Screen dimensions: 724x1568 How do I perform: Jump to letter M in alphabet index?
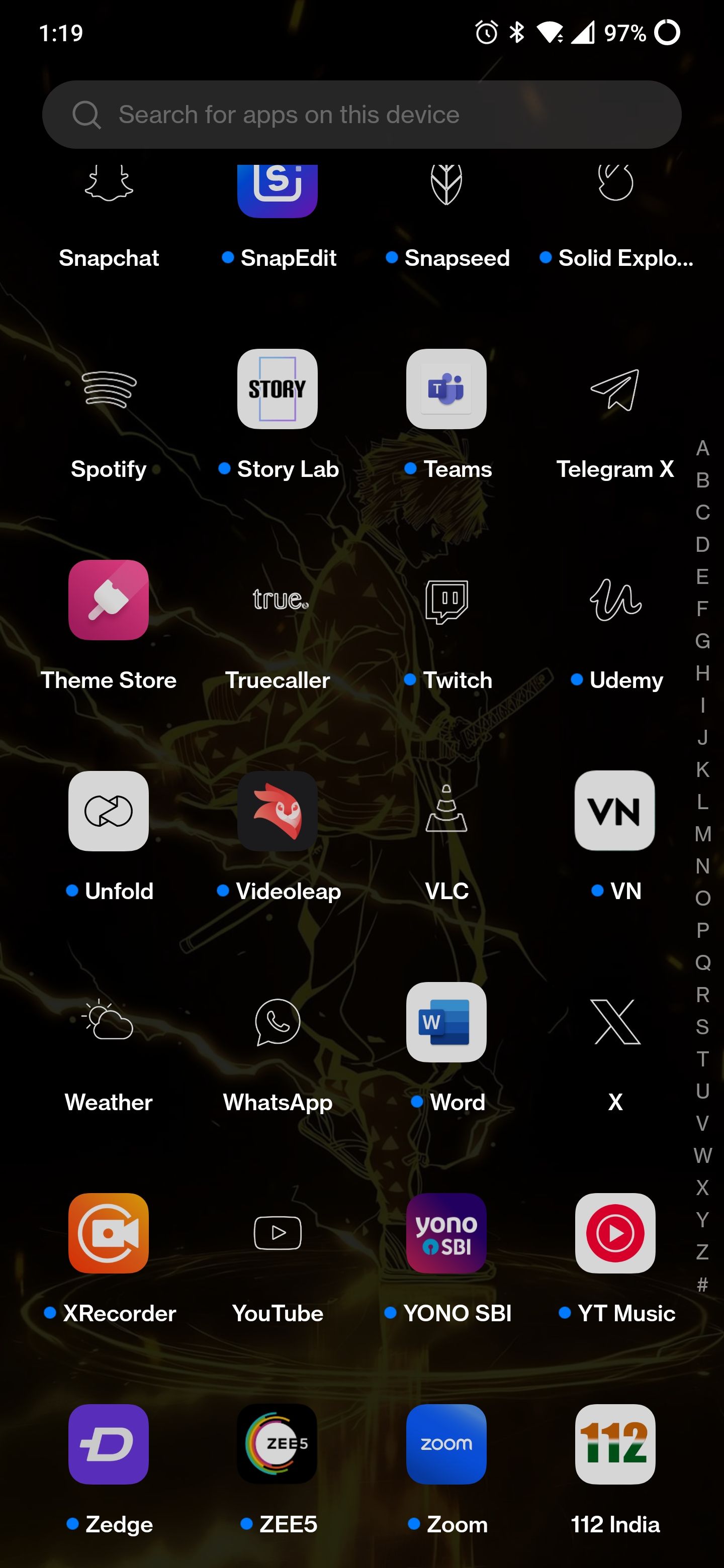(x=703, y=834)
